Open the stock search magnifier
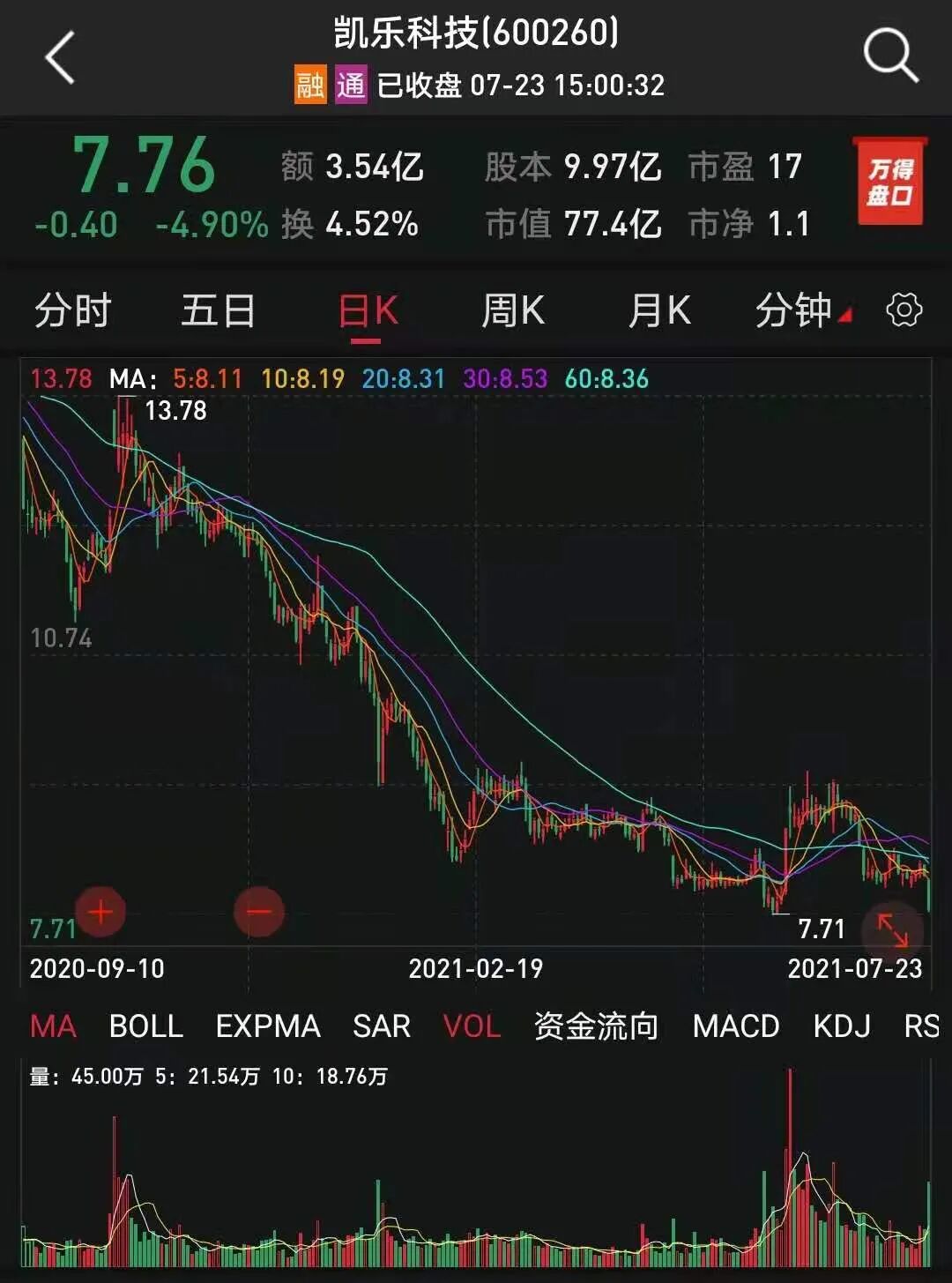952x1283 pixels. point(890,55)
